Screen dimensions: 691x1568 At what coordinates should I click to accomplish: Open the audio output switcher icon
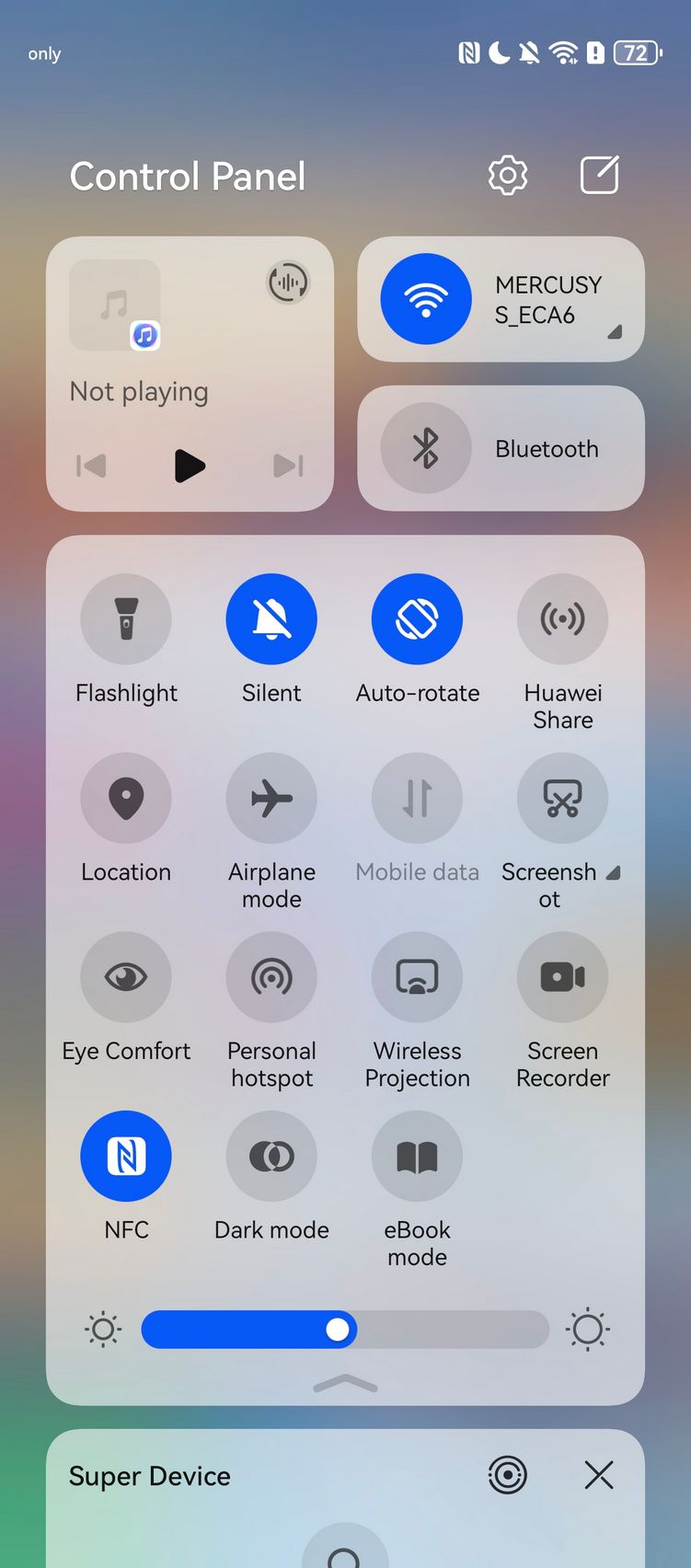(x=288, y=282)
